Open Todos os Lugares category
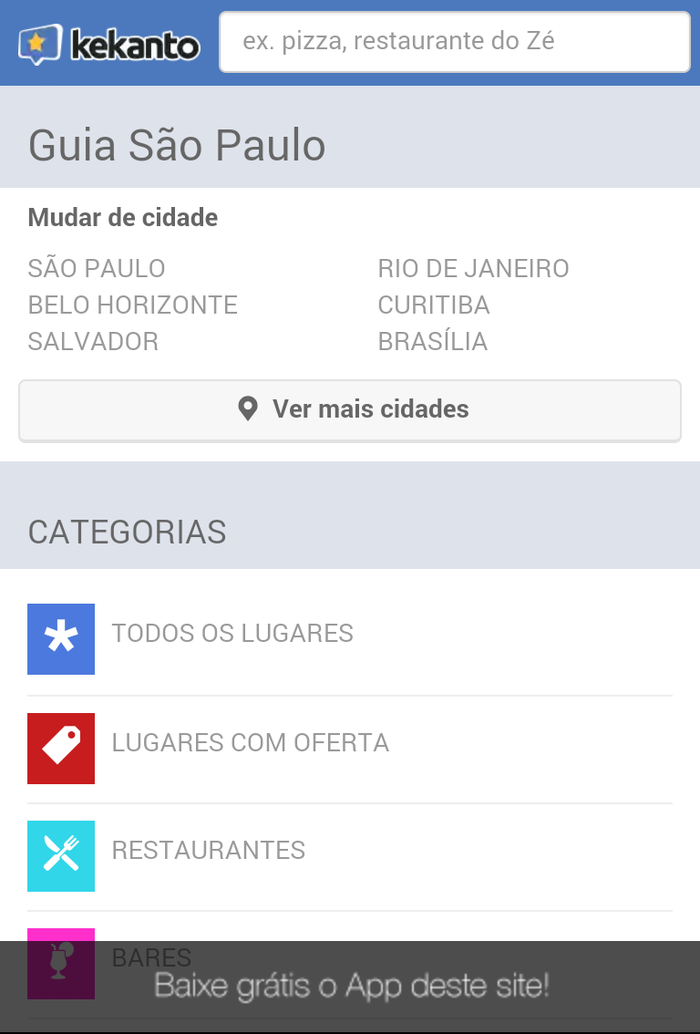The width and height of the screenshot is (700, 1034). pyautogui.click(x=232, y=634)
